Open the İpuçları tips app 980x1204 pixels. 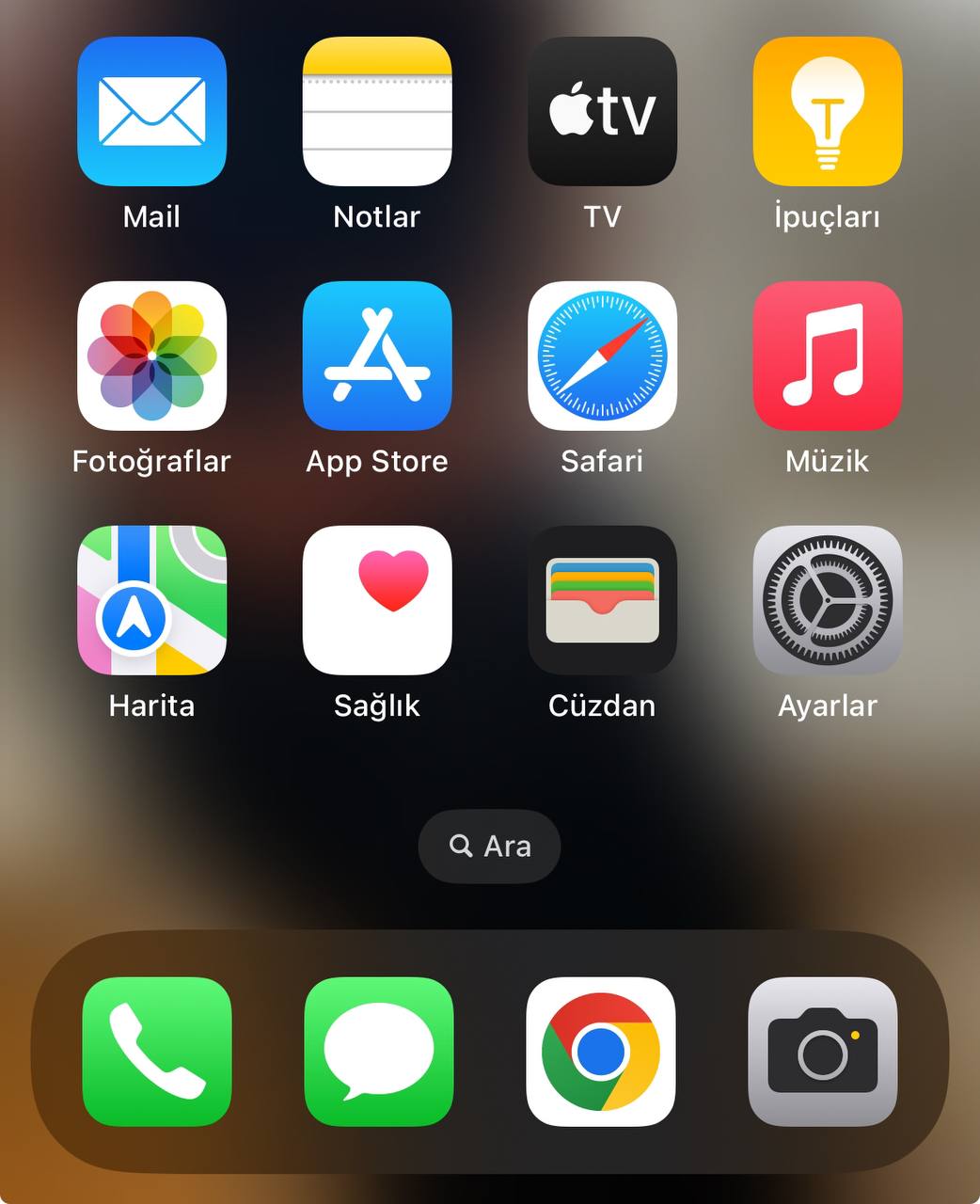tap(827, 111)
